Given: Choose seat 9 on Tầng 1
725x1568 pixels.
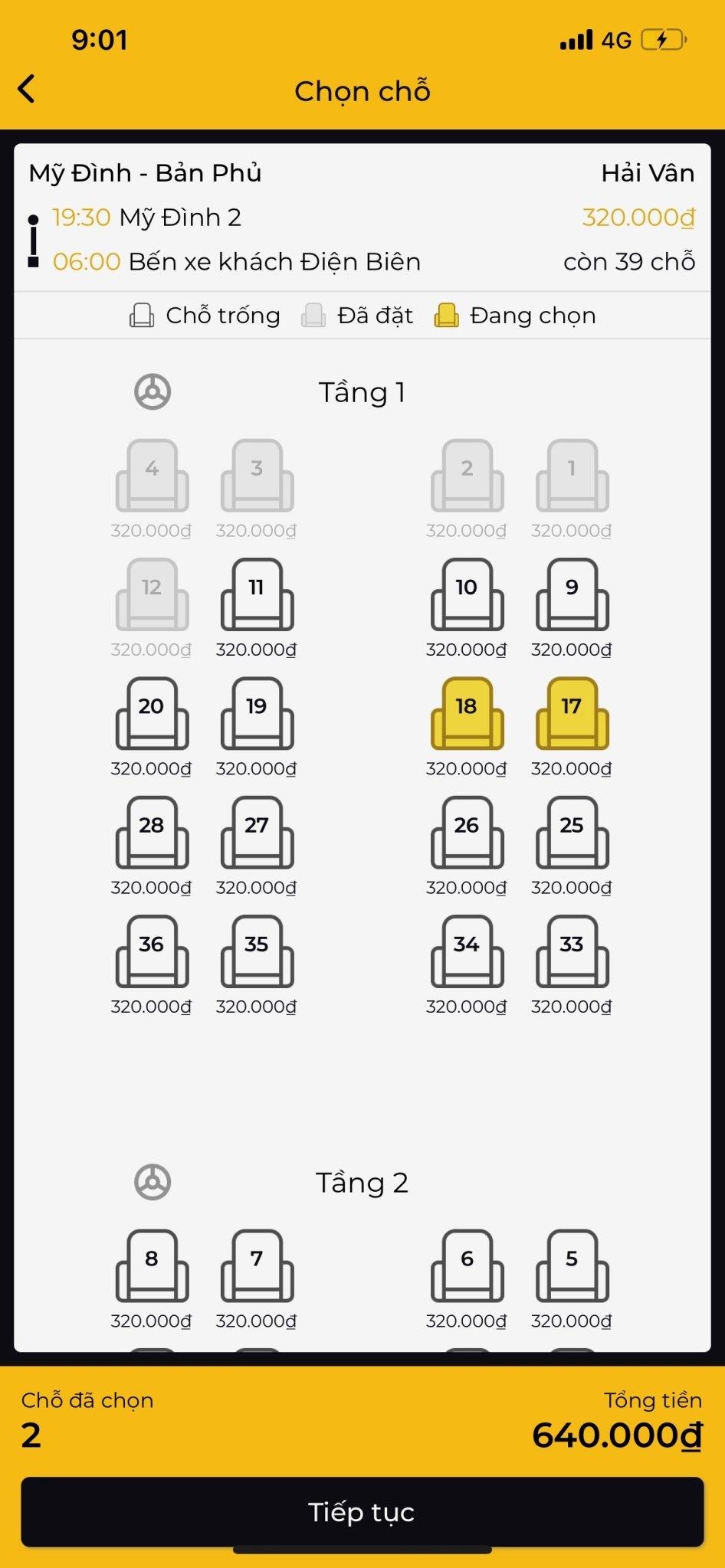Looking at the screenshot, I should point(572,594).
